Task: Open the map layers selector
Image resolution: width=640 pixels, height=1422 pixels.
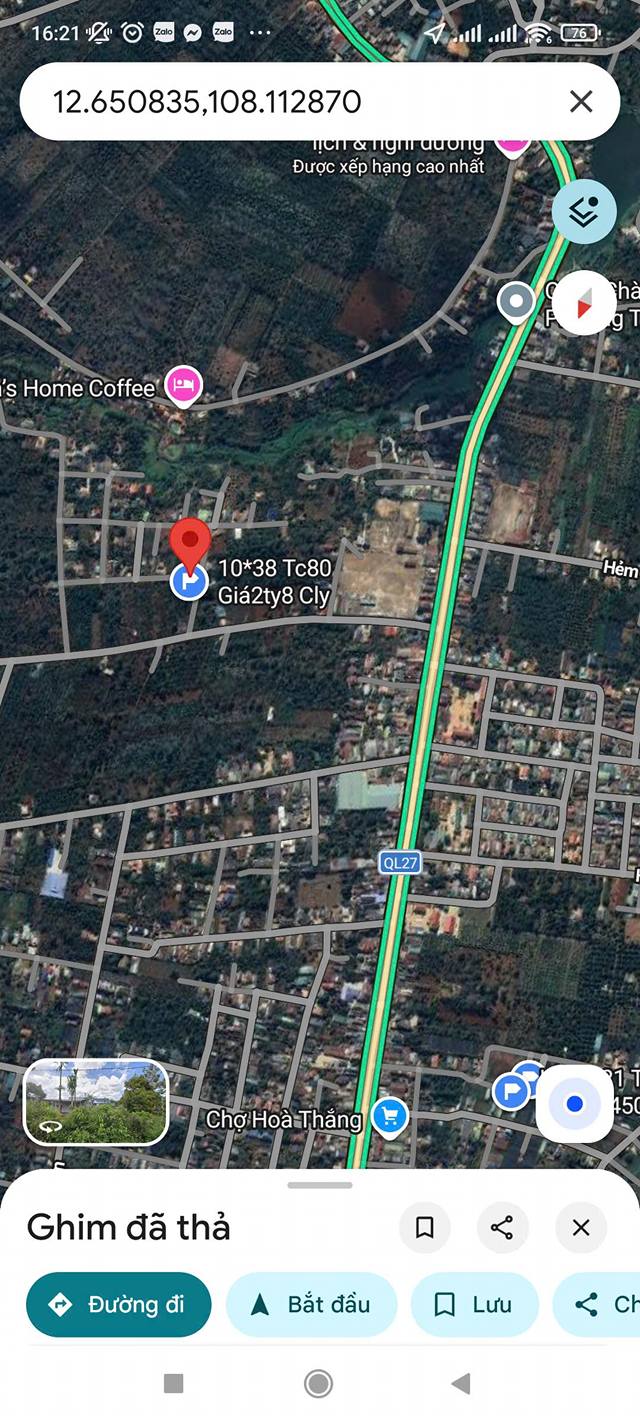Action: 584,211
